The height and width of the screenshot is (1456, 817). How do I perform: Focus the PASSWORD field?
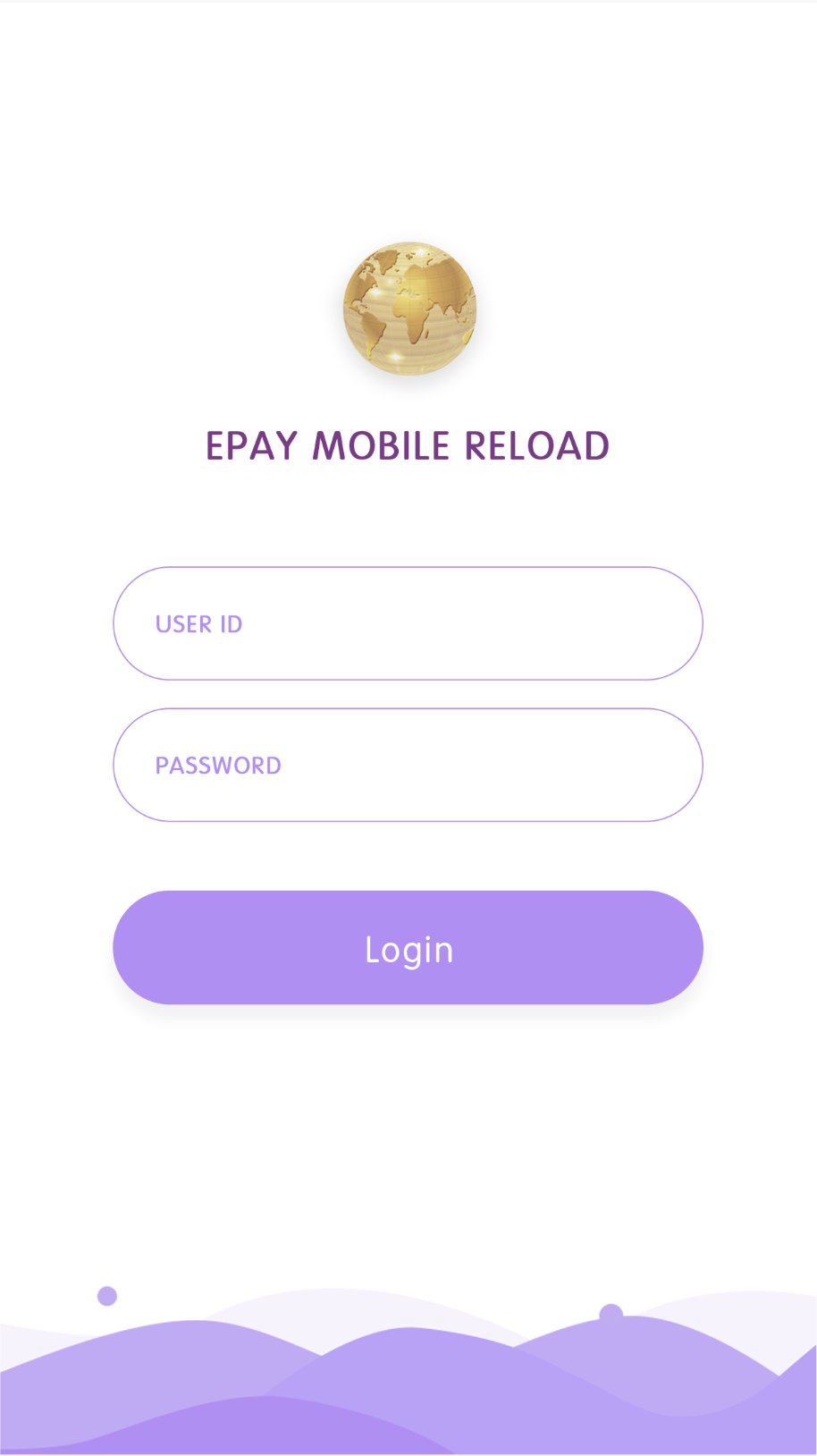tap(408, 765)
